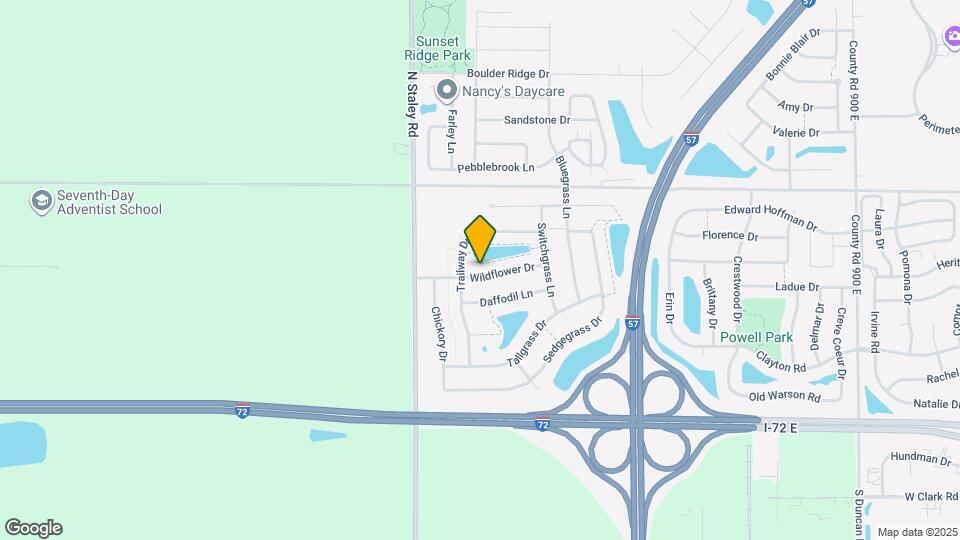Open the Nancy's Daycare map pin
The height and width of the screenshot is (540, 960).
pos(447,91)
